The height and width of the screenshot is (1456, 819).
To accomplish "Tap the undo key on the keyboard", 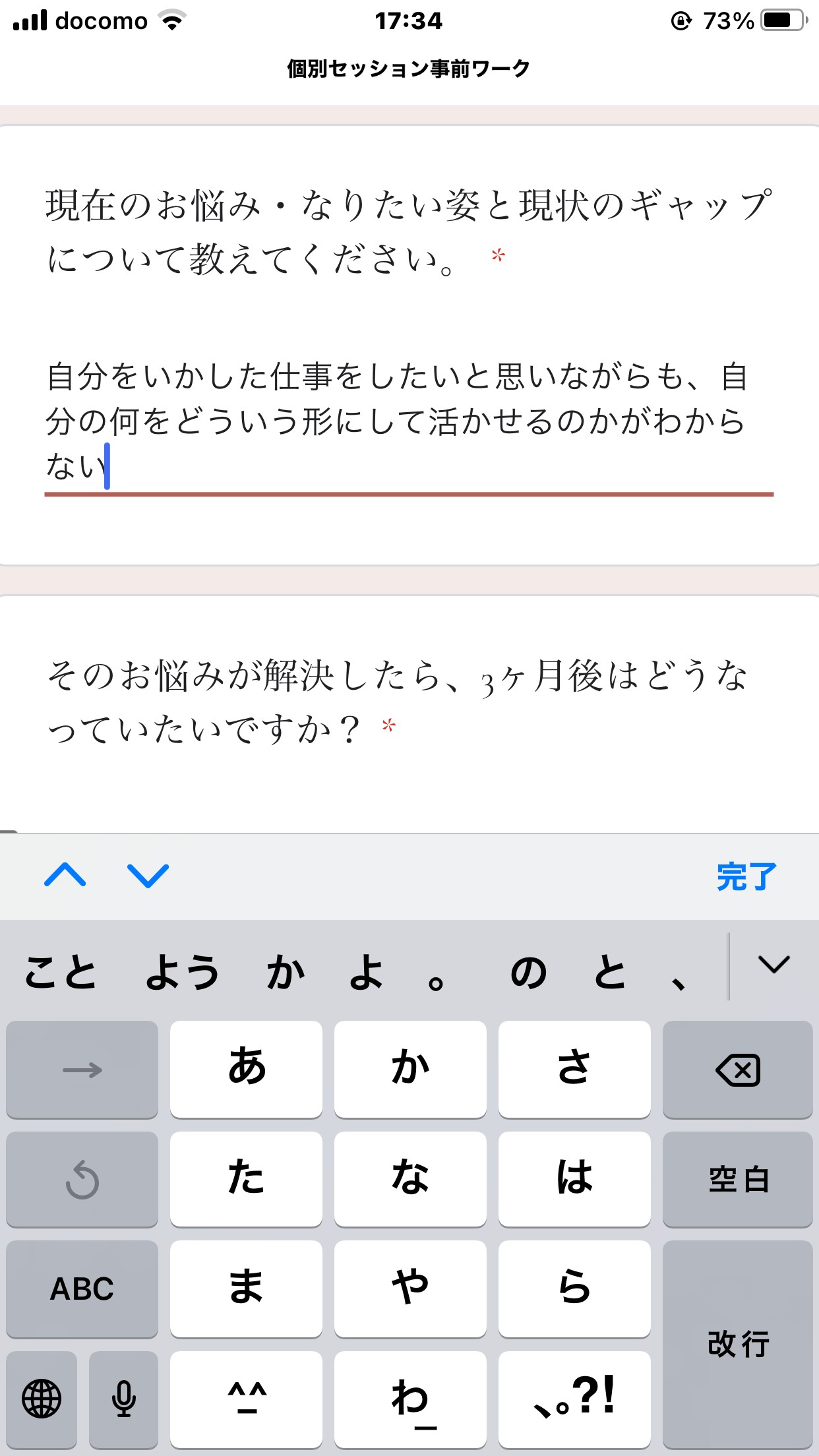I will pyautogui.click(x=82, y=1179).
